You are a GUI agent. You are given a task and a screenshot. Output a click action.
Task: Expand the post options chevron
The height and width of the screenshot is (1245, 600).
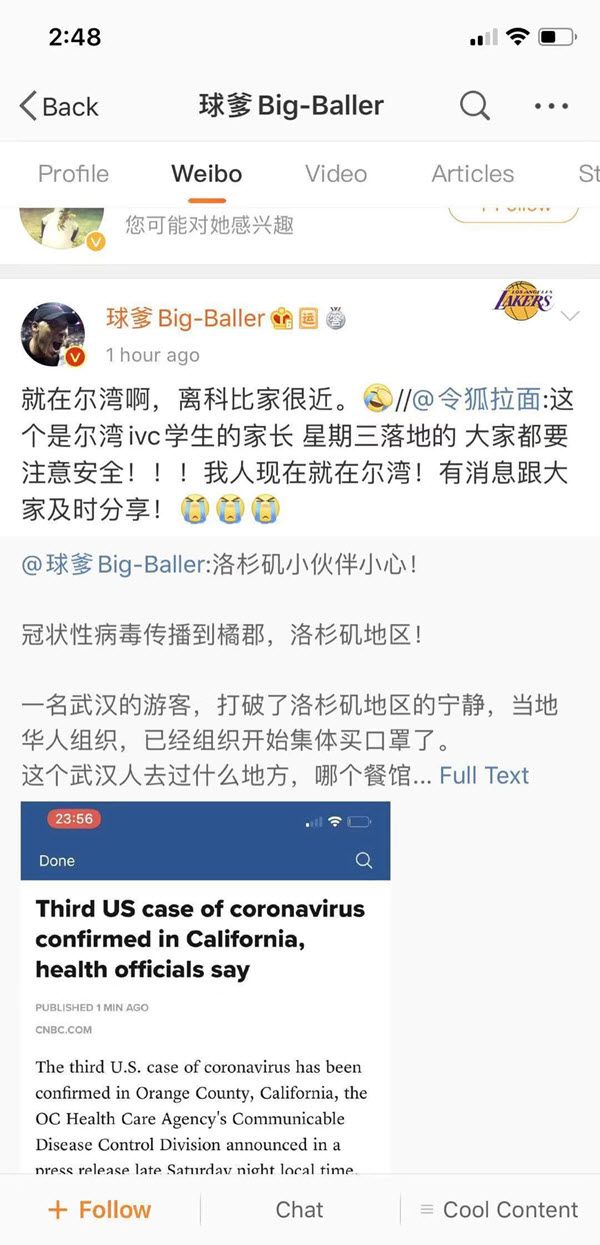571,317
